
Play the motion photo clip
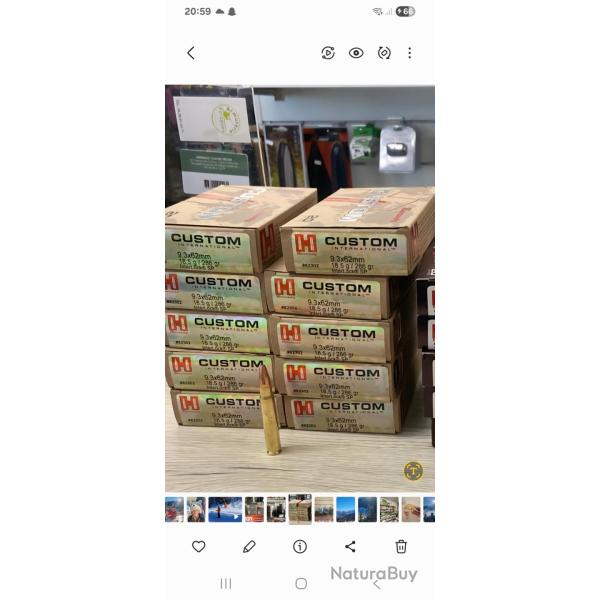point(328,53)
